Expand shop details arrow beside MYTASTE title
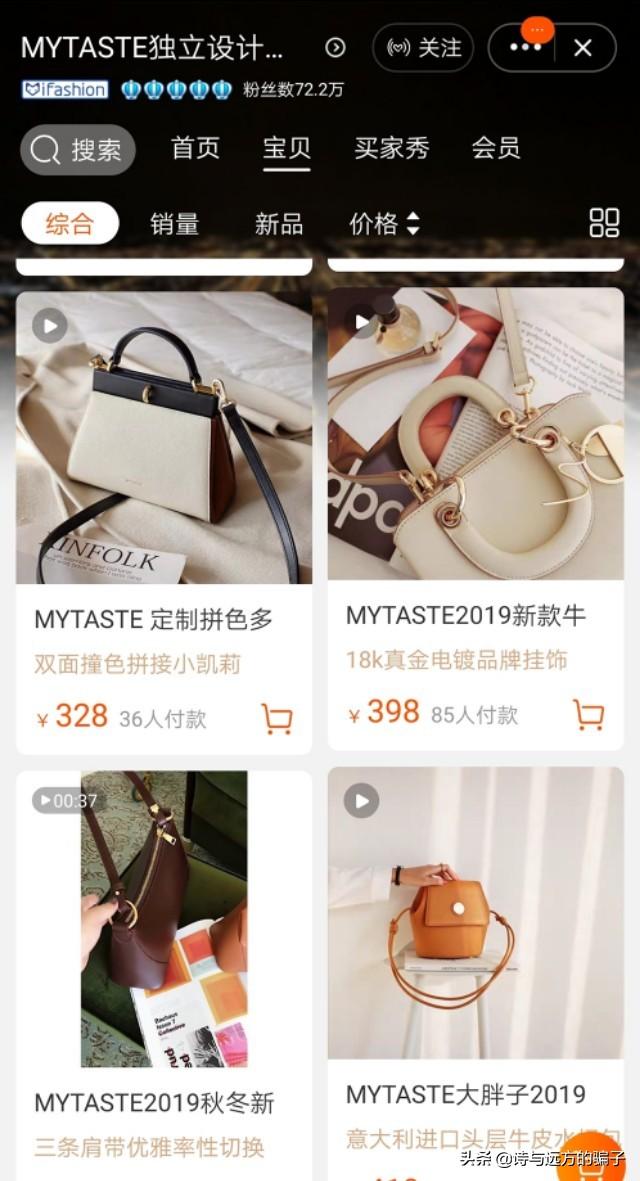 (x=336, y=48)
